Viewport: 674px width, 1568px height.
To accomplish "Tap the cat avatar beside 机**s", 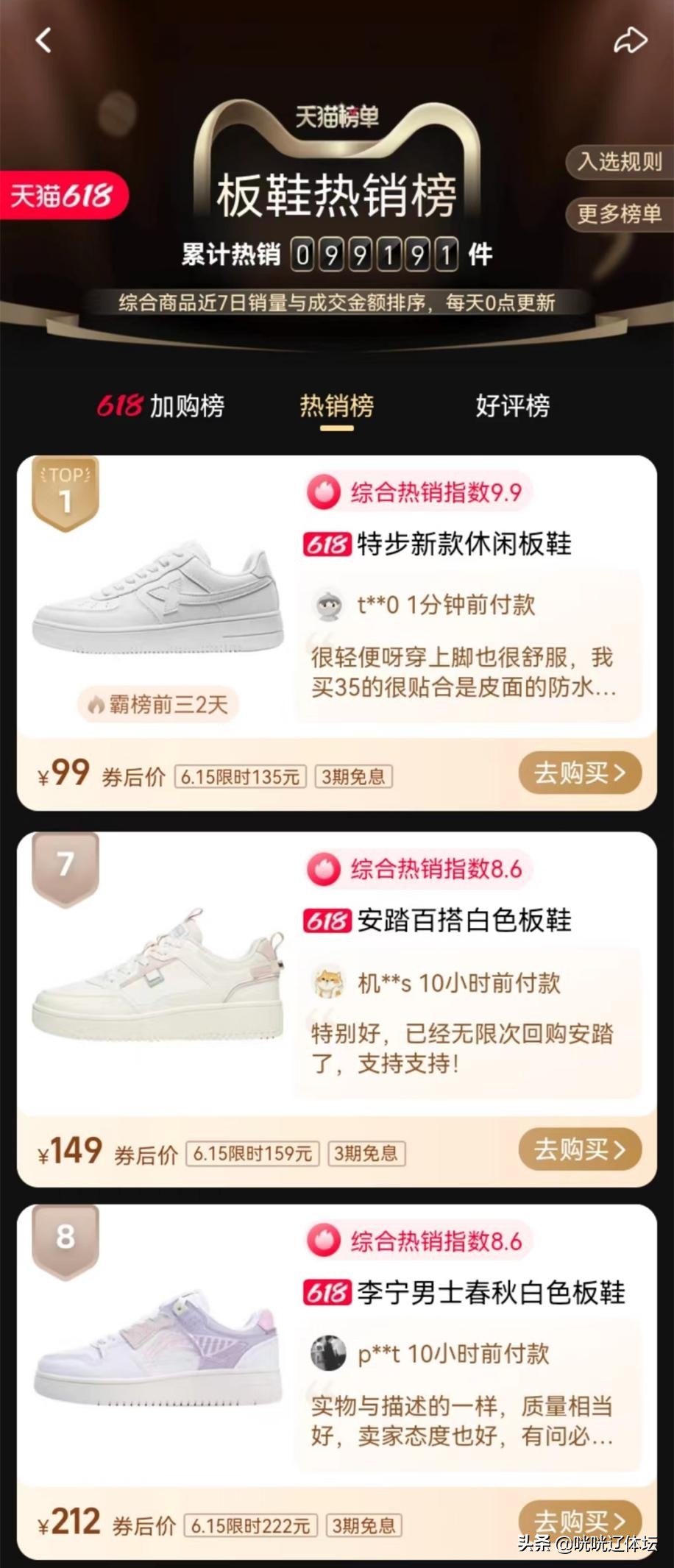I will tap(329, 984).
